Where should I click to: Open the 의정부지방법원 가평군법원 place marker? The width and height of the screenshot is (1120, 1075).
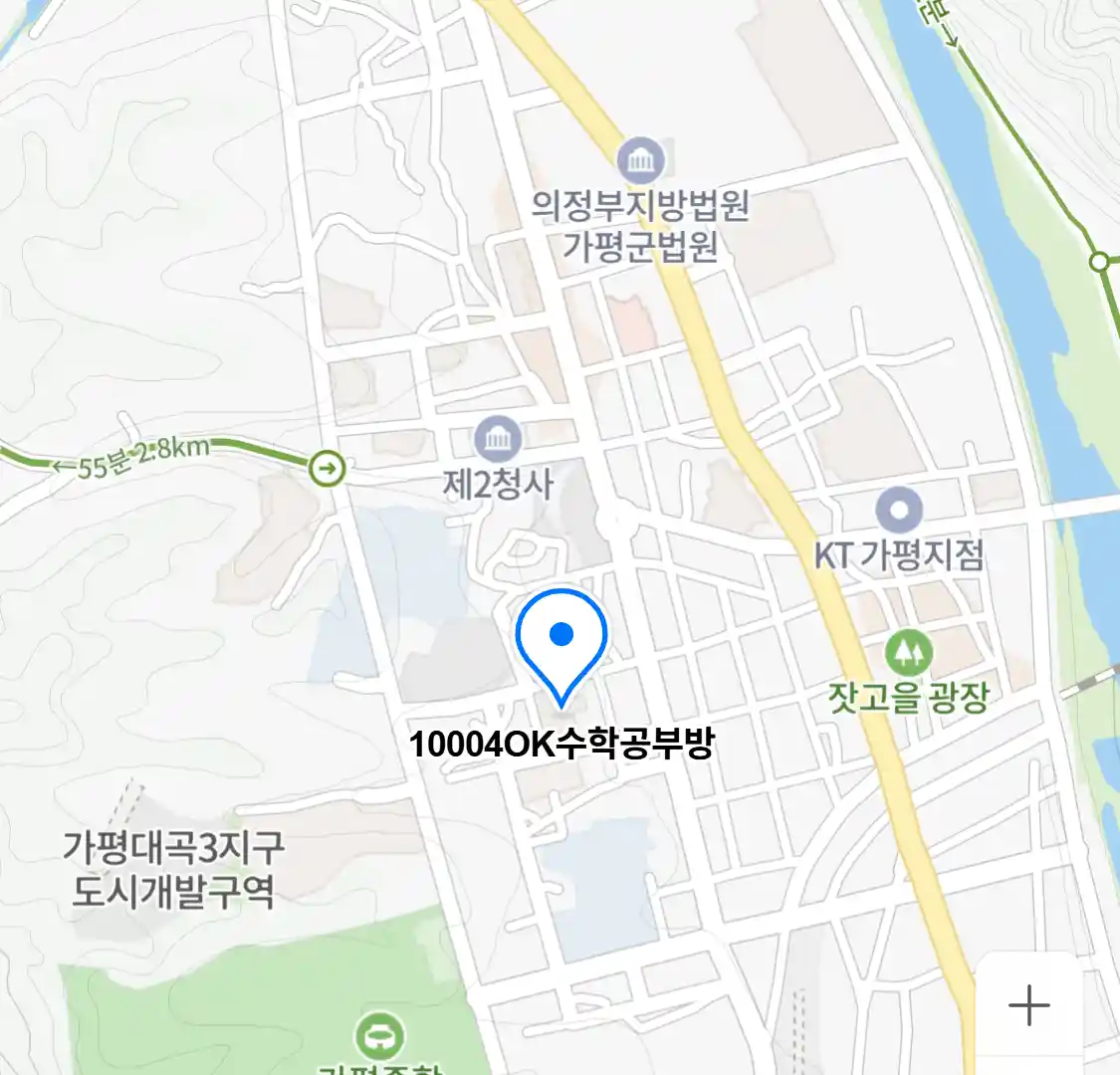[x=641, y=160]
